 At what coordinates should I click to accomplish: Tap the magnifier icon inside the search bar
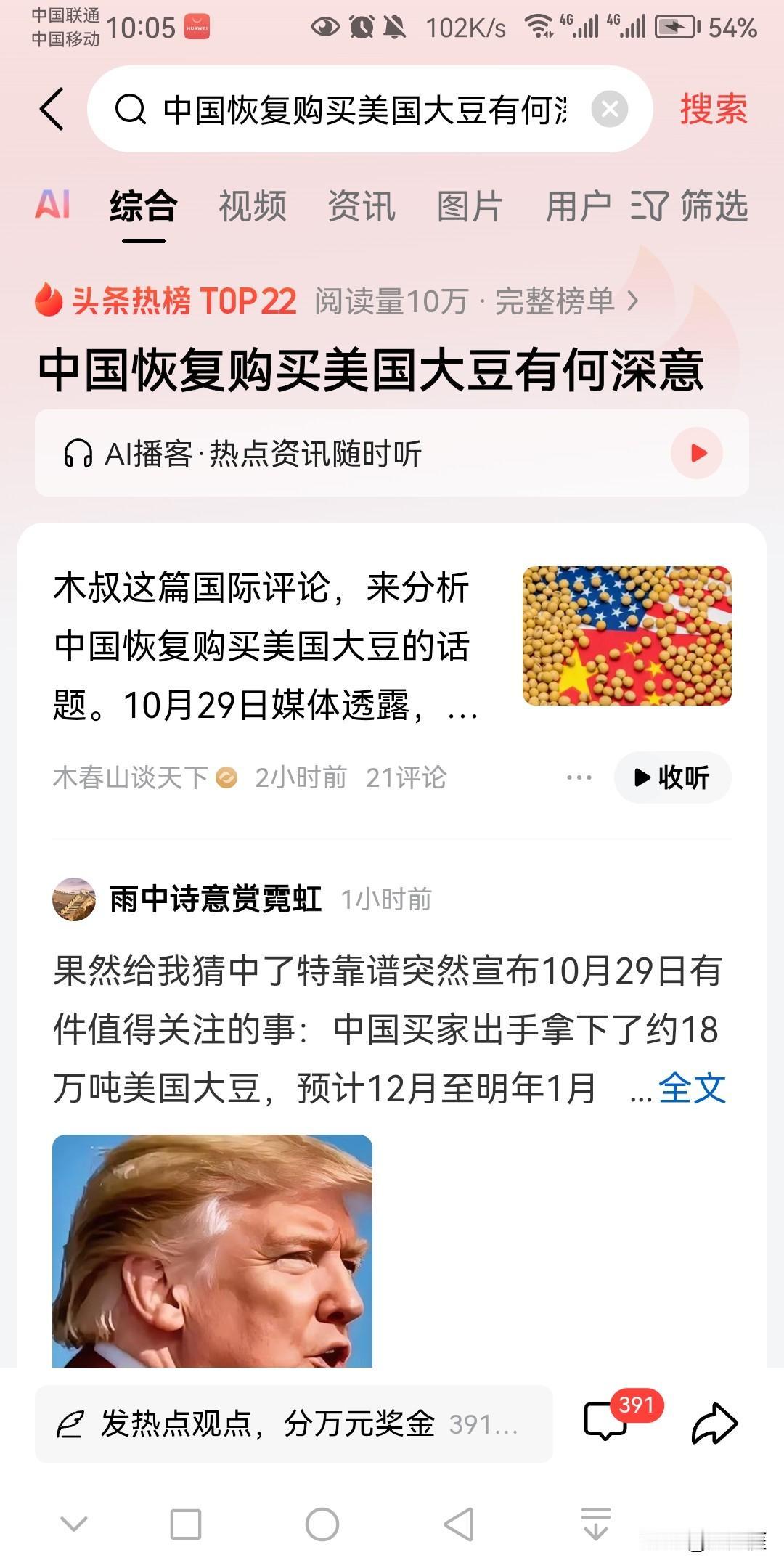pos(131,109)
